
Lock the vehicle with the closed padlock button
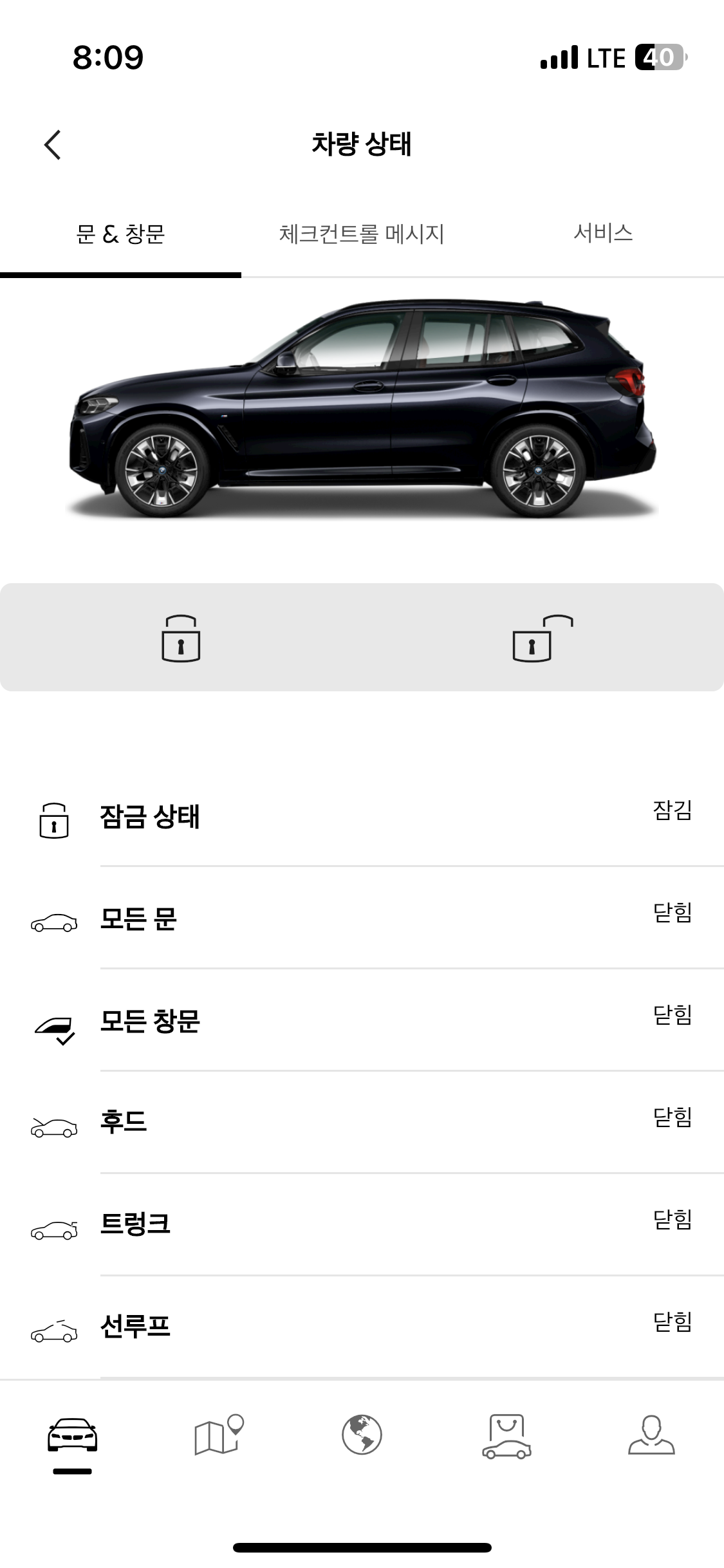coord(181,638)
